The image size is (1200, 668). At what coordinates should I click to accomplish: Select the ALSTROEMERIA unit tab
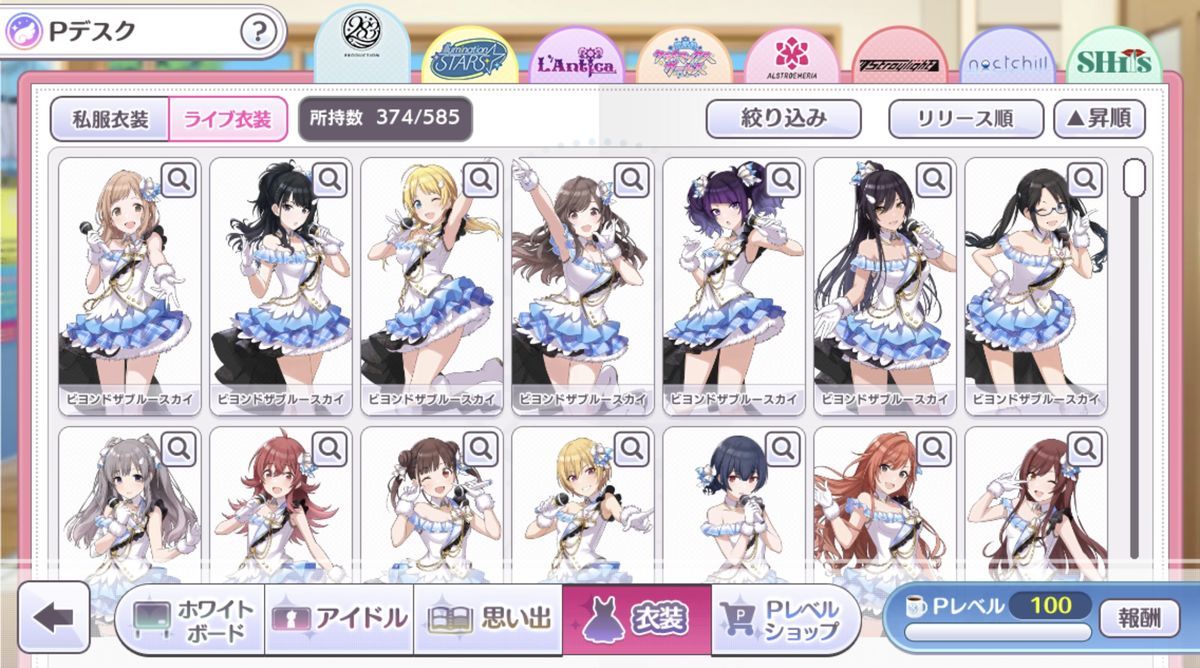pos(792,56)
